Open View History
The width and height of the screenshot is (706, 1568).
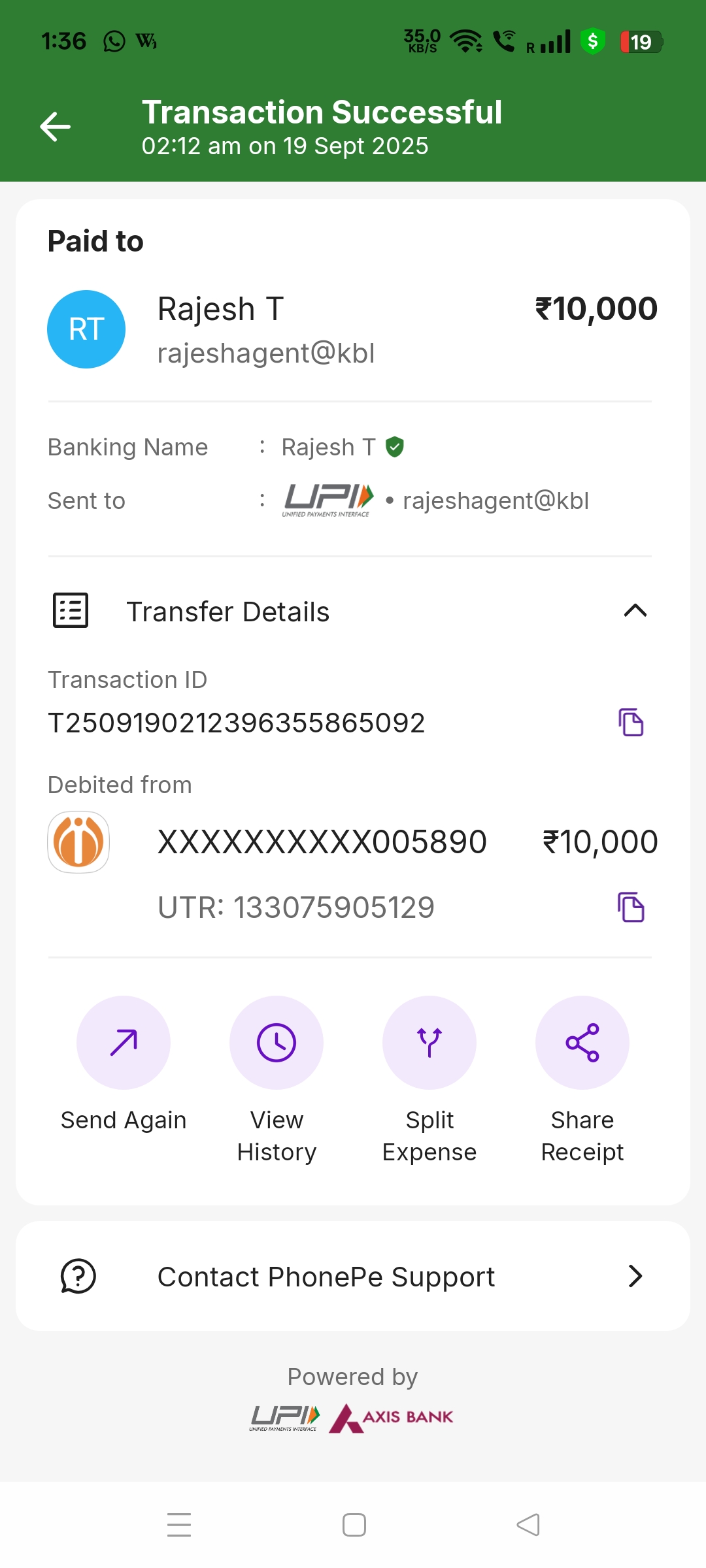(x=277, y=1043)
